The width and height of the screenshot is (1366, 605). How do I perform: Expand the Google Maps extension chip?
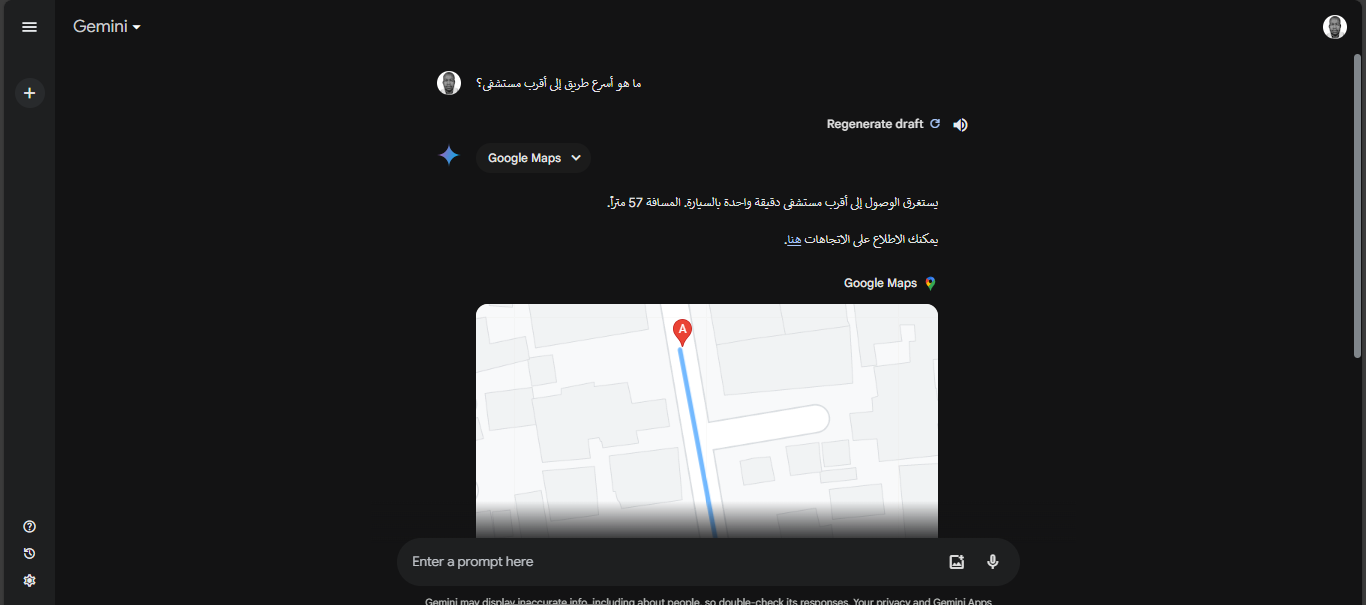point(534,158)
